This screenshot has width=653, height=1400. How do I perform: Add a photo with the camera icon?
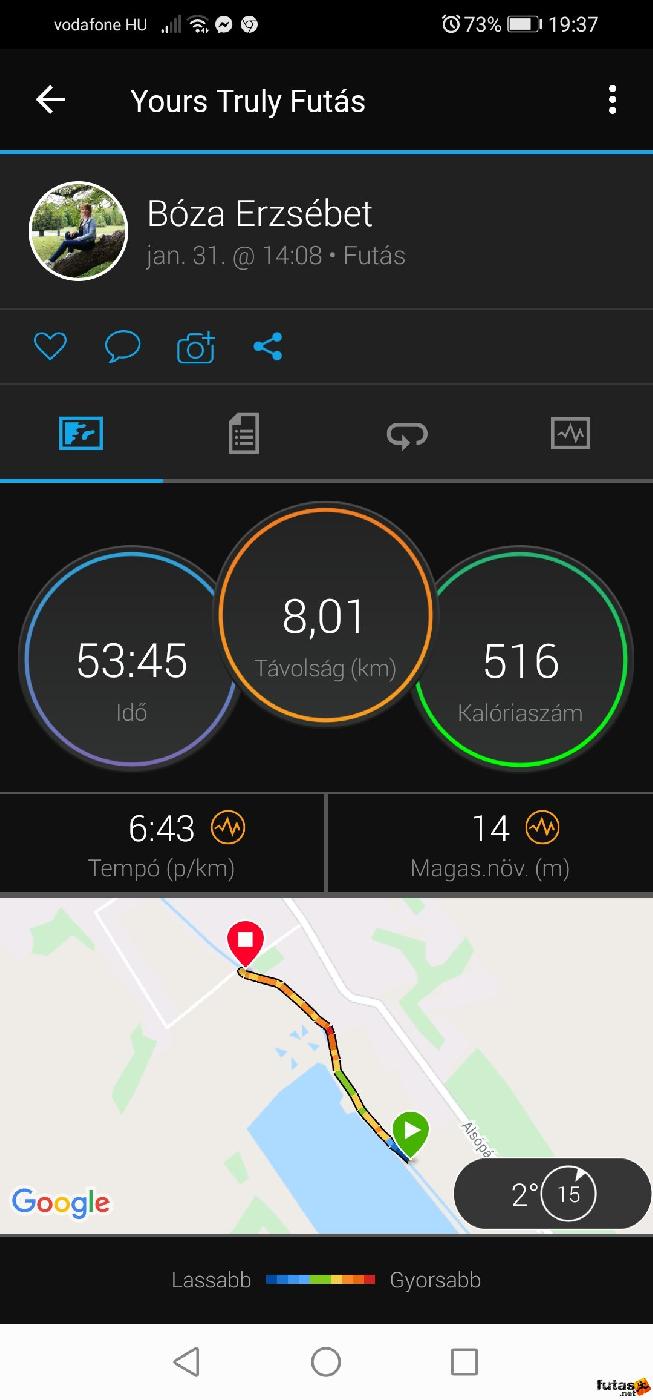coord(196,347)
